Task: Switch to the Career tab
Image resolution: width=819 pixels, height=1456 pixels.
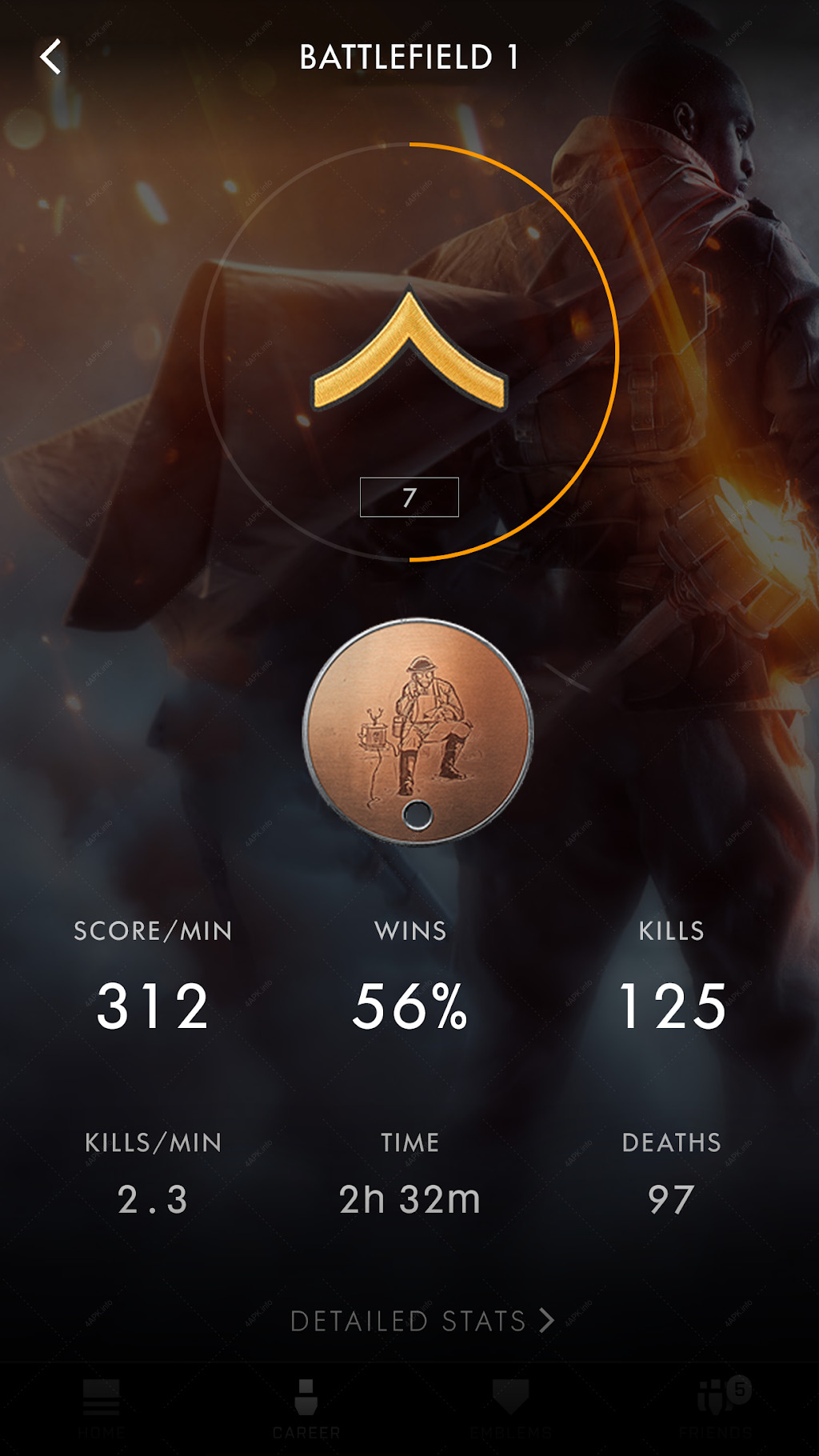Action: 306,1410
